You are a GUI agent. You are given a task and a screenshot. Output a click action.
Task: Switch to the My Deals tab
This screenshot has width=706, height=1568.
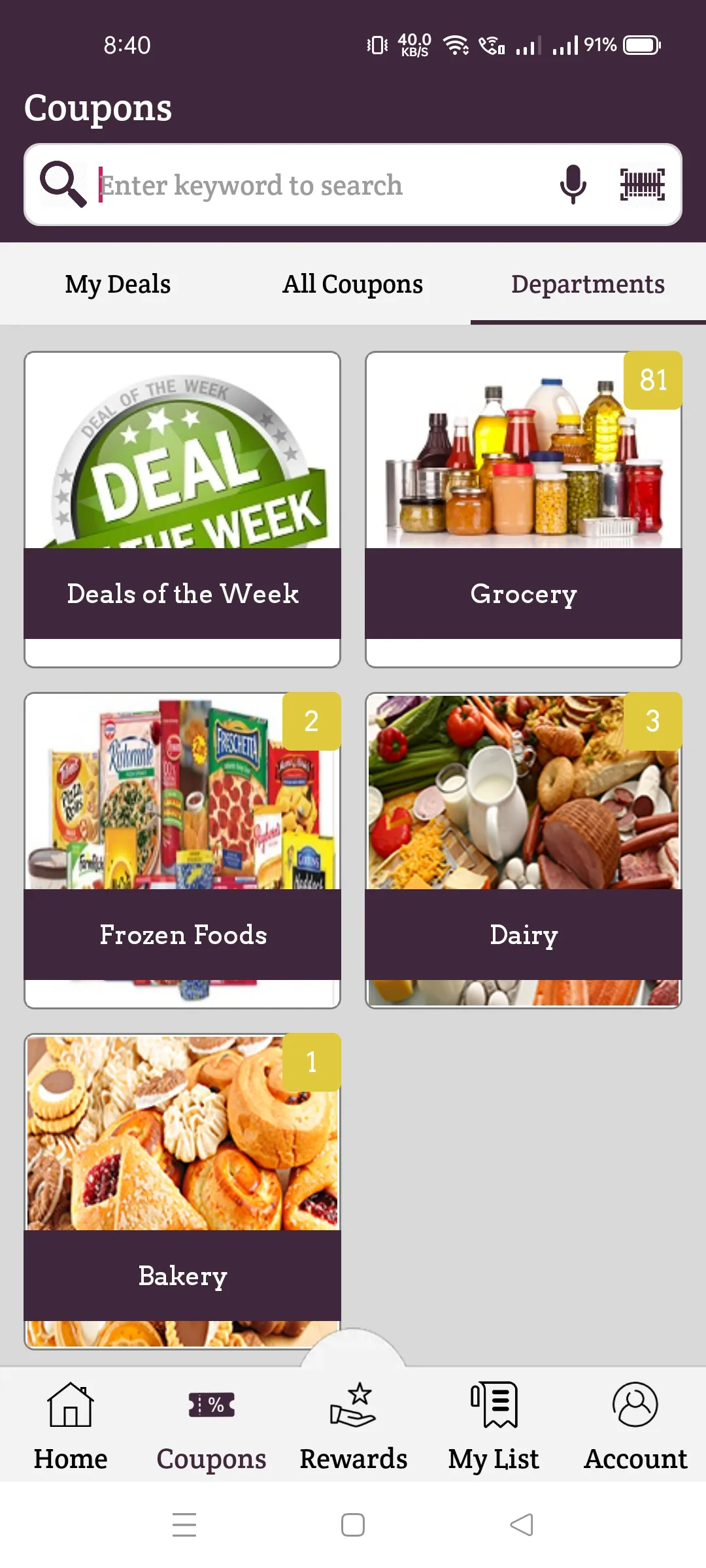coord(118,284)
